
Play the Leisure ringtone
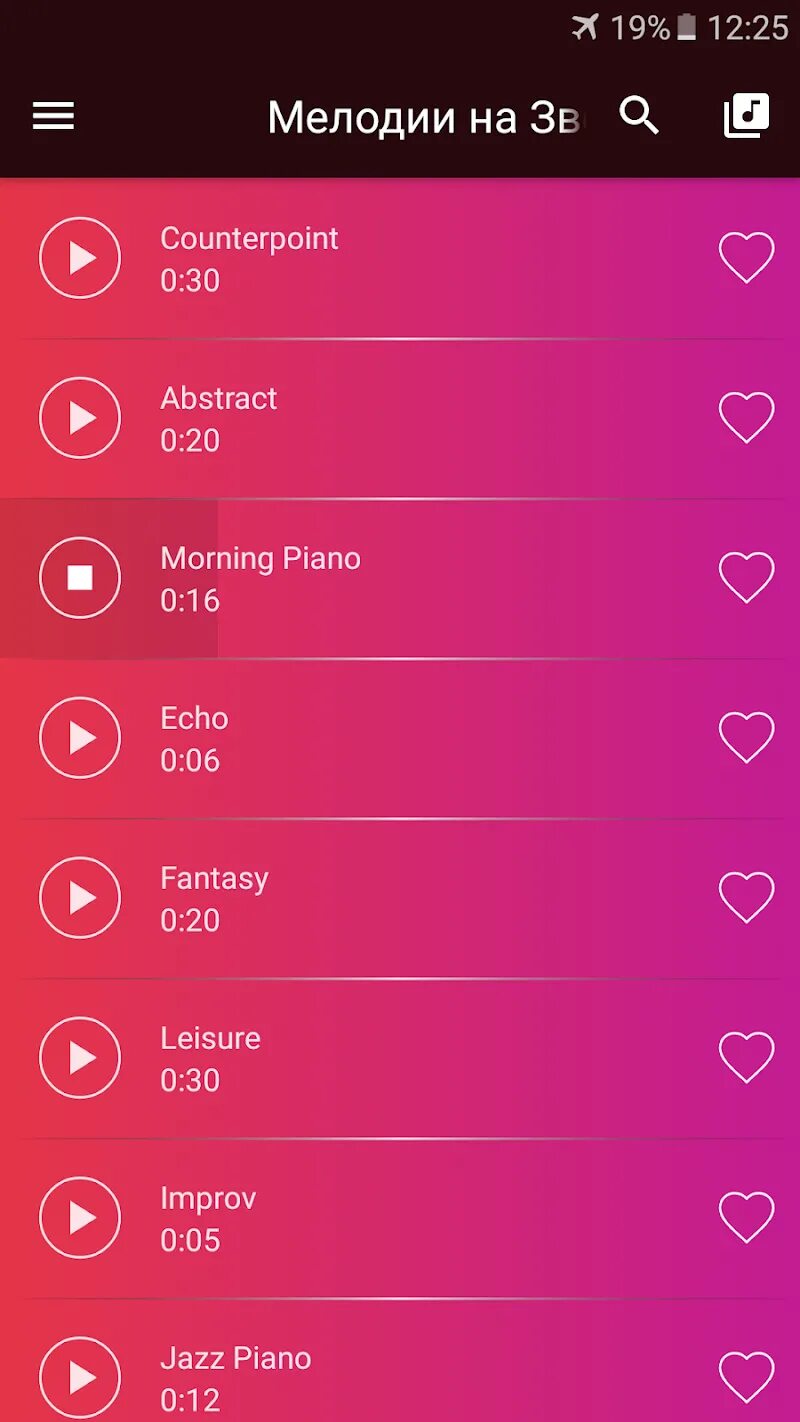pyautogui.click(x=80, y=1058)
